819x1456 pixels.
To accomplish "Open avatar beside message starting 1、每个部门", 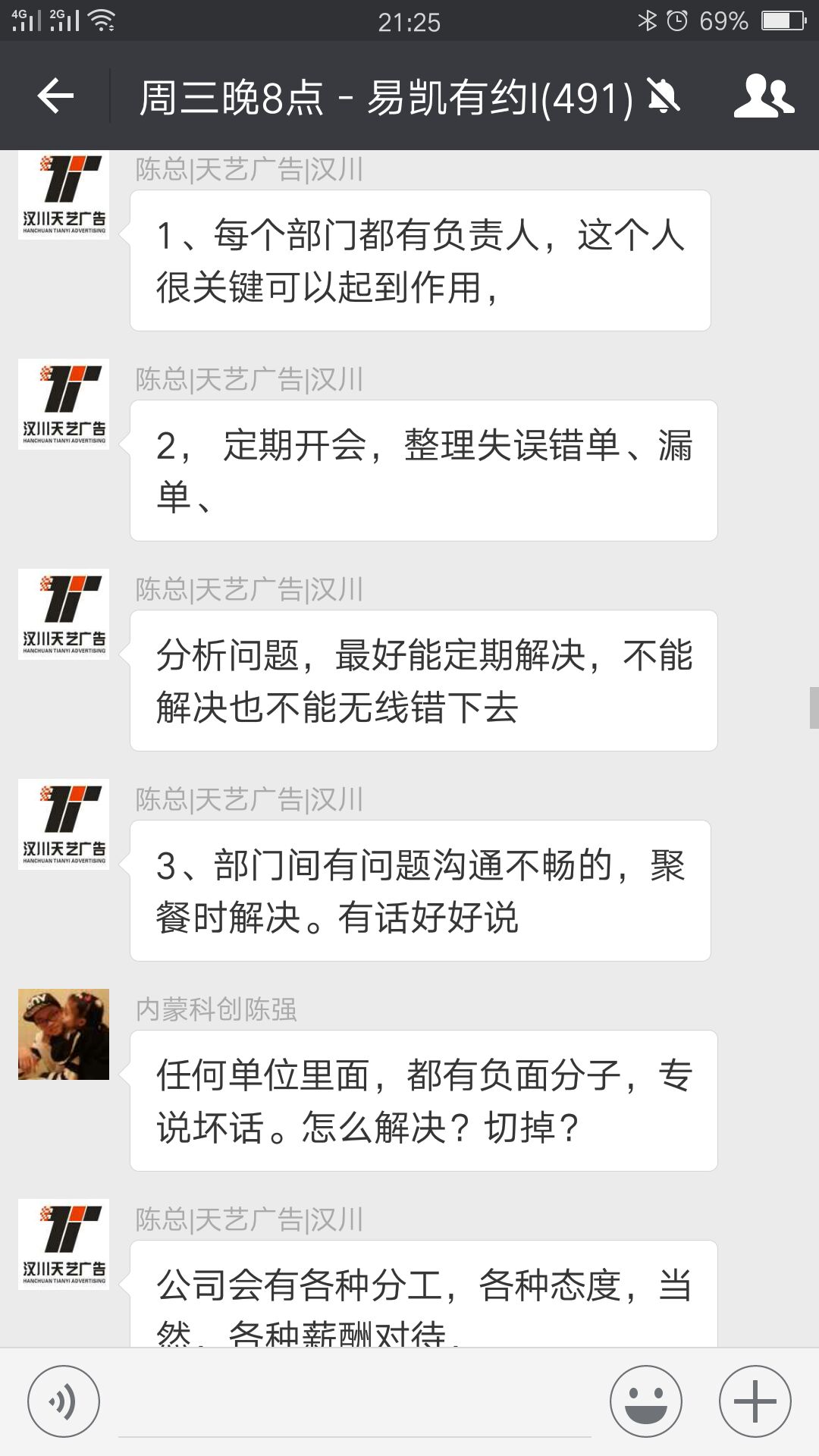I will 64,196.
